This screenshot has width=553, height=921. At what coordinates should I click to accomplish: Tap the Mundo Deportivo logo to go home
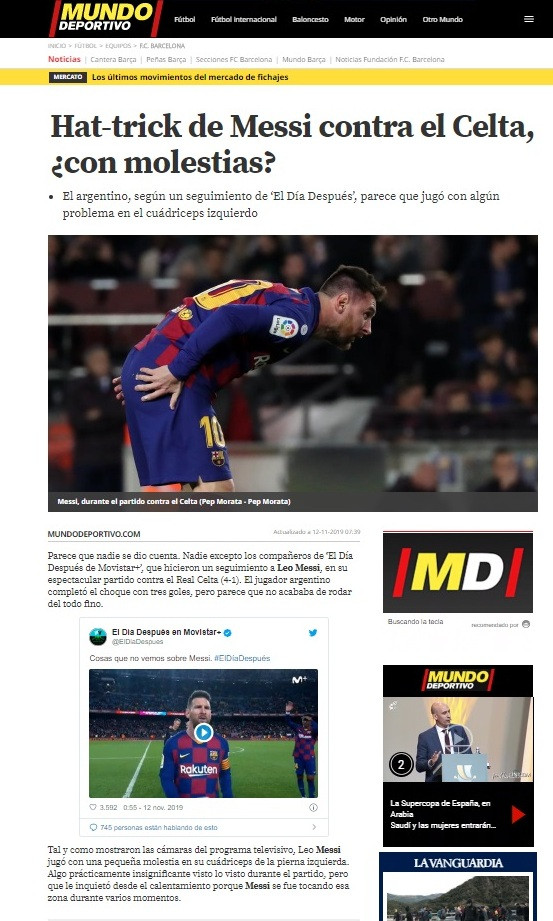(106, 18)
